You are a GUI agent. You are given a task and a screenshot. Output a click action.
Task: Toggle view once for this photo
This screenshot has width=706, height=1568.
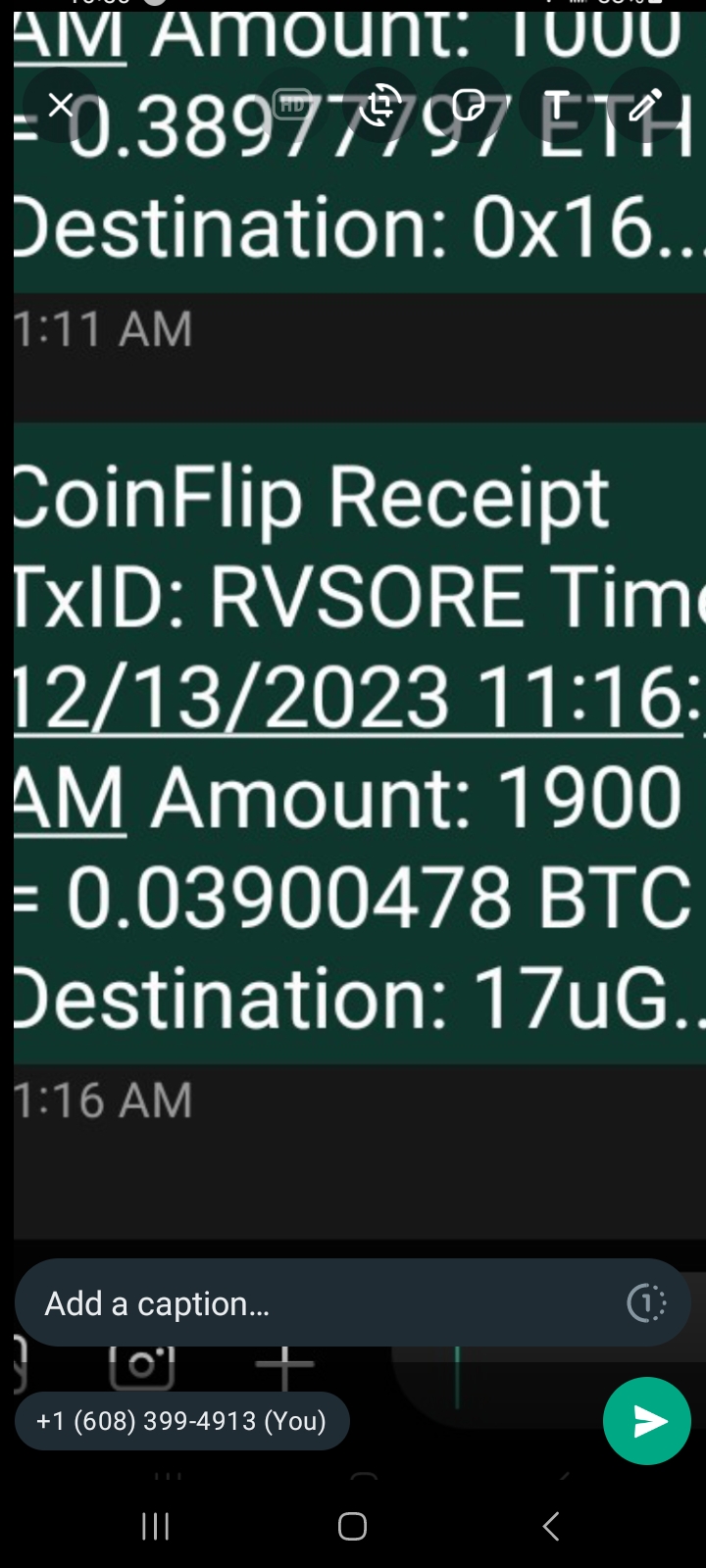(x=646, y=1303)
